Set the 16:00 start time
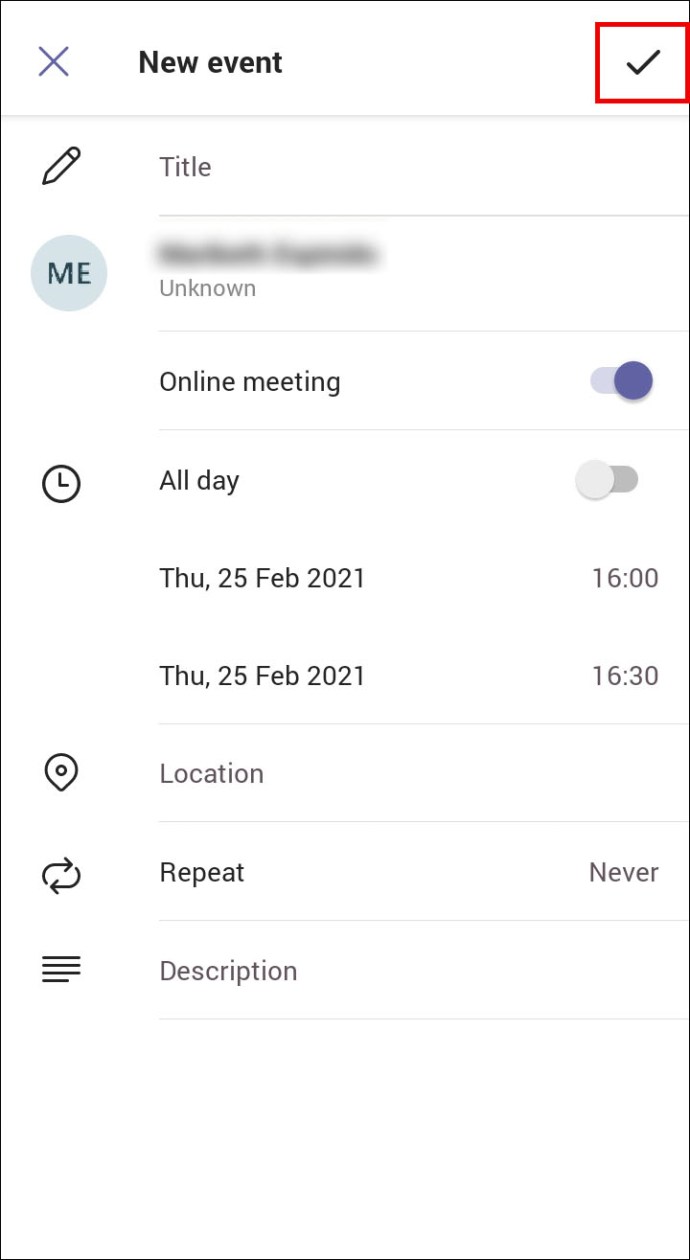The height and width of the screenshot is (1260, 690). [624, 578]
